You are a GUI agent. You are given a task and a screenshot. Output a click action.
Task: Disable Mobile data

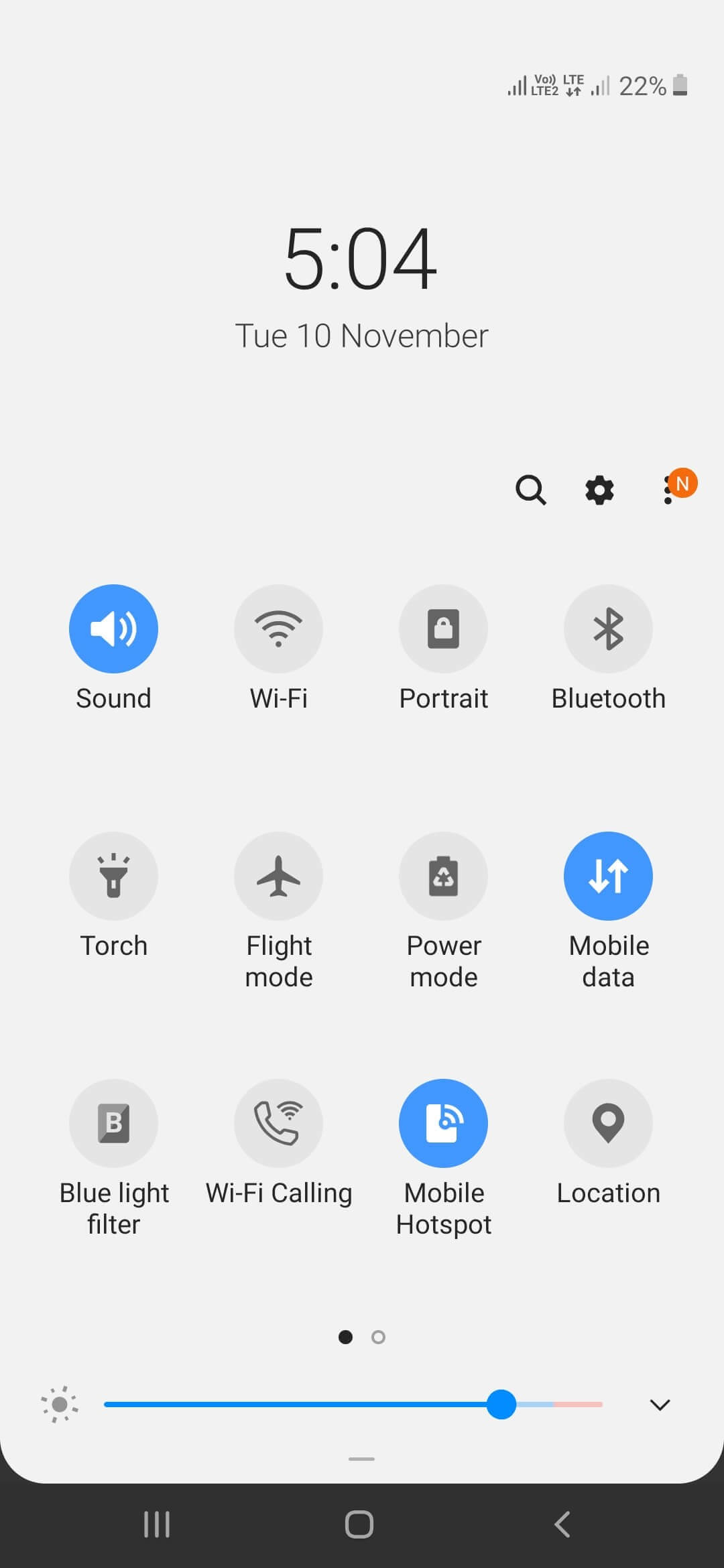click(x=608, y=876)
